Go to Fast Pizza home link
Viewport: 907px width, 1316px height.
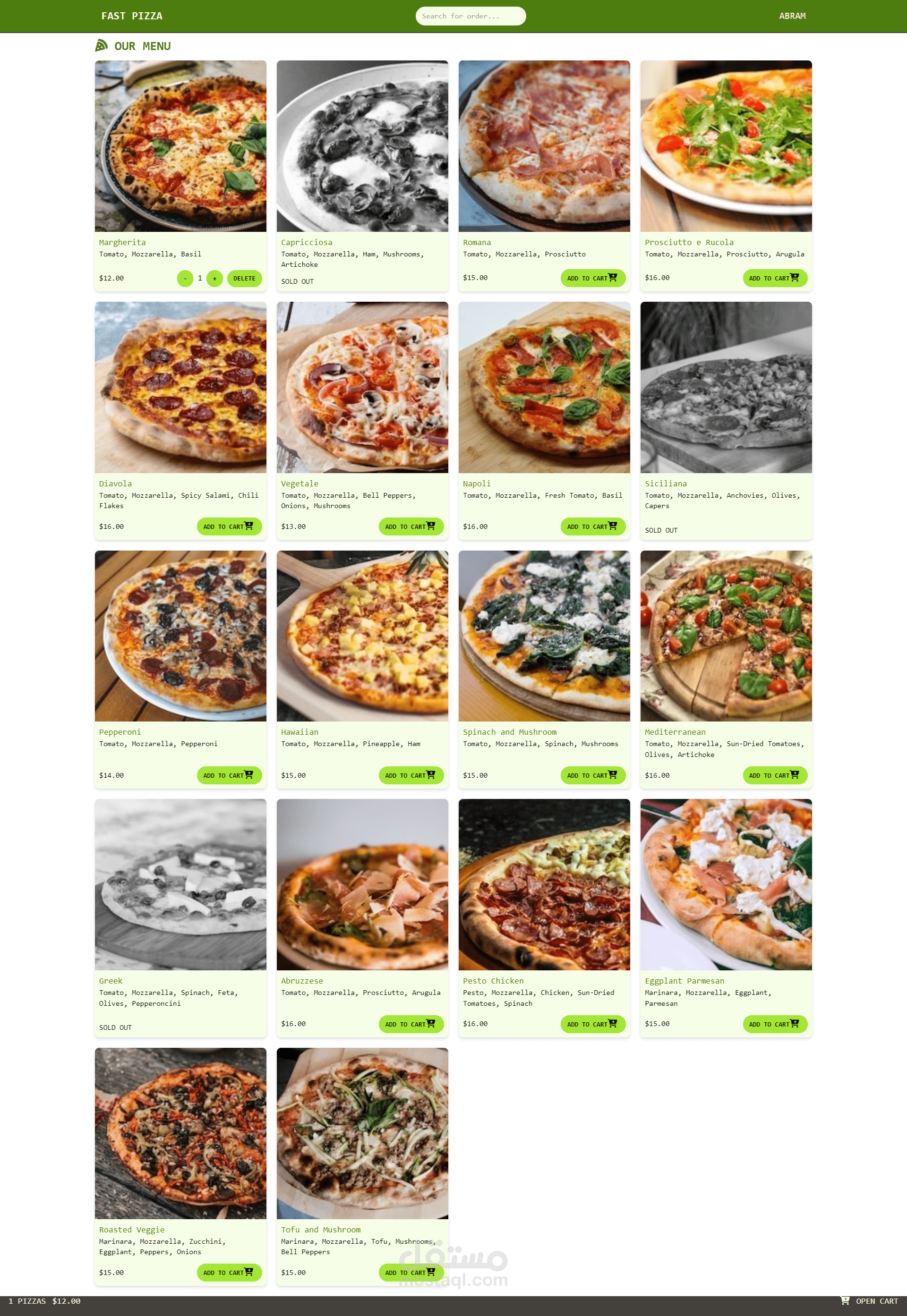coord(131,16)
